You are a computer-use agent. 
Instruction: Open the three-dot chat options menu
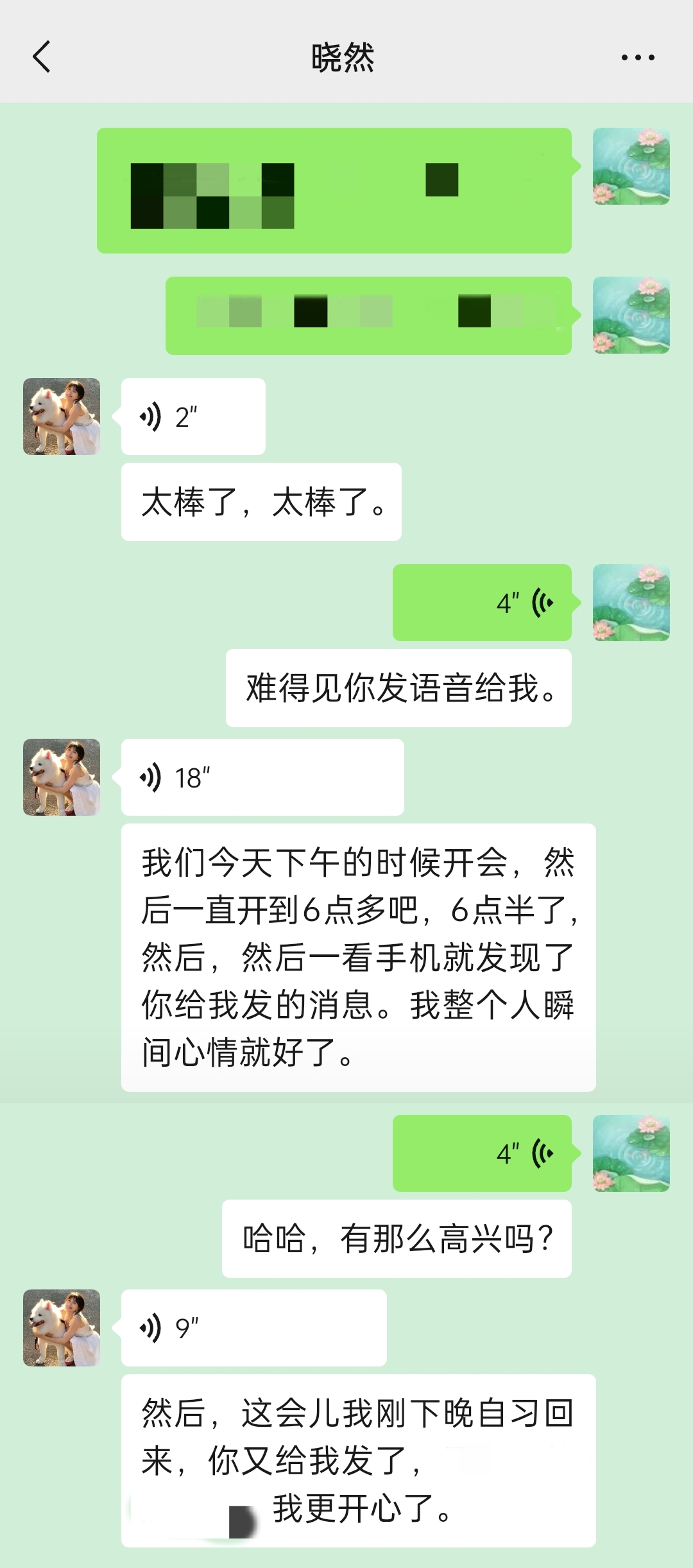pyautogui.click(x=637, y=57)
